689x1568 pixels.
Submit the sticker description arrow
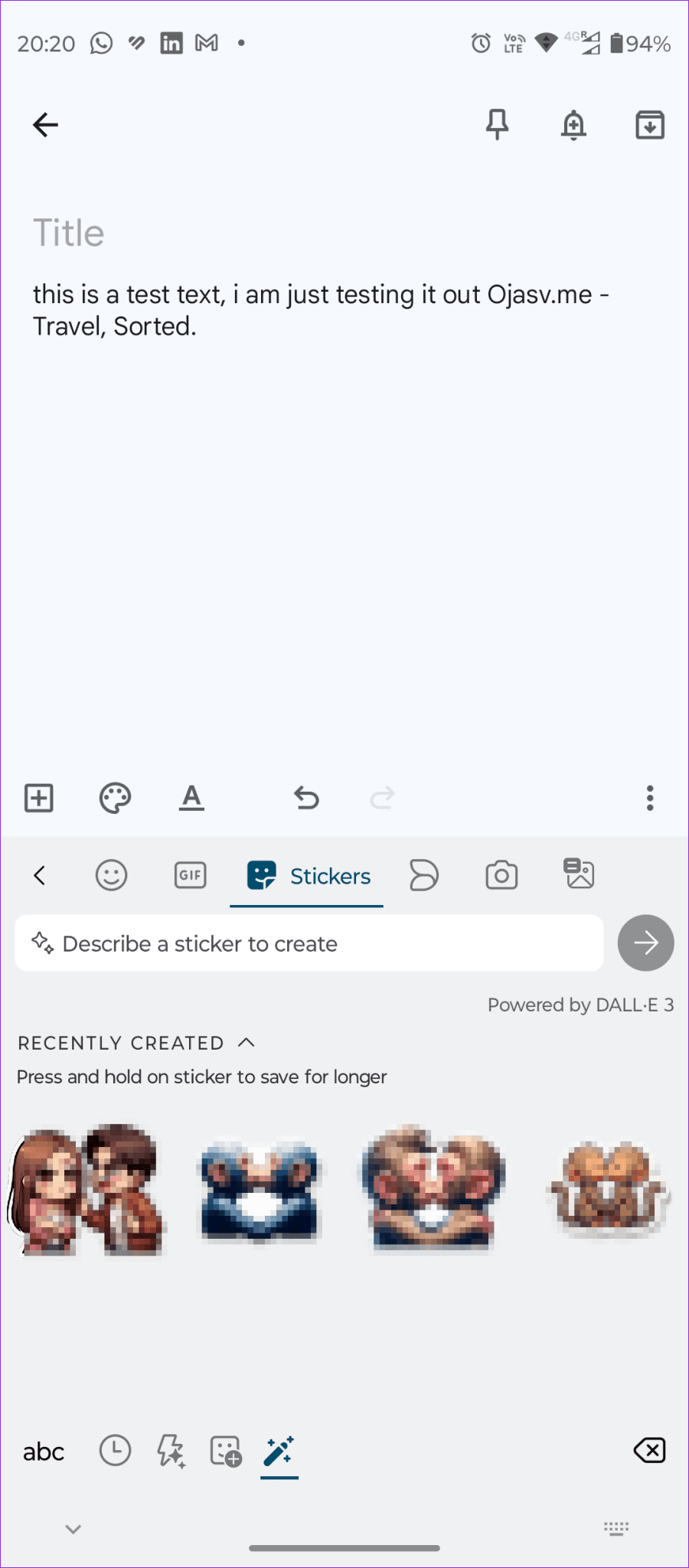tap(645, 943)
